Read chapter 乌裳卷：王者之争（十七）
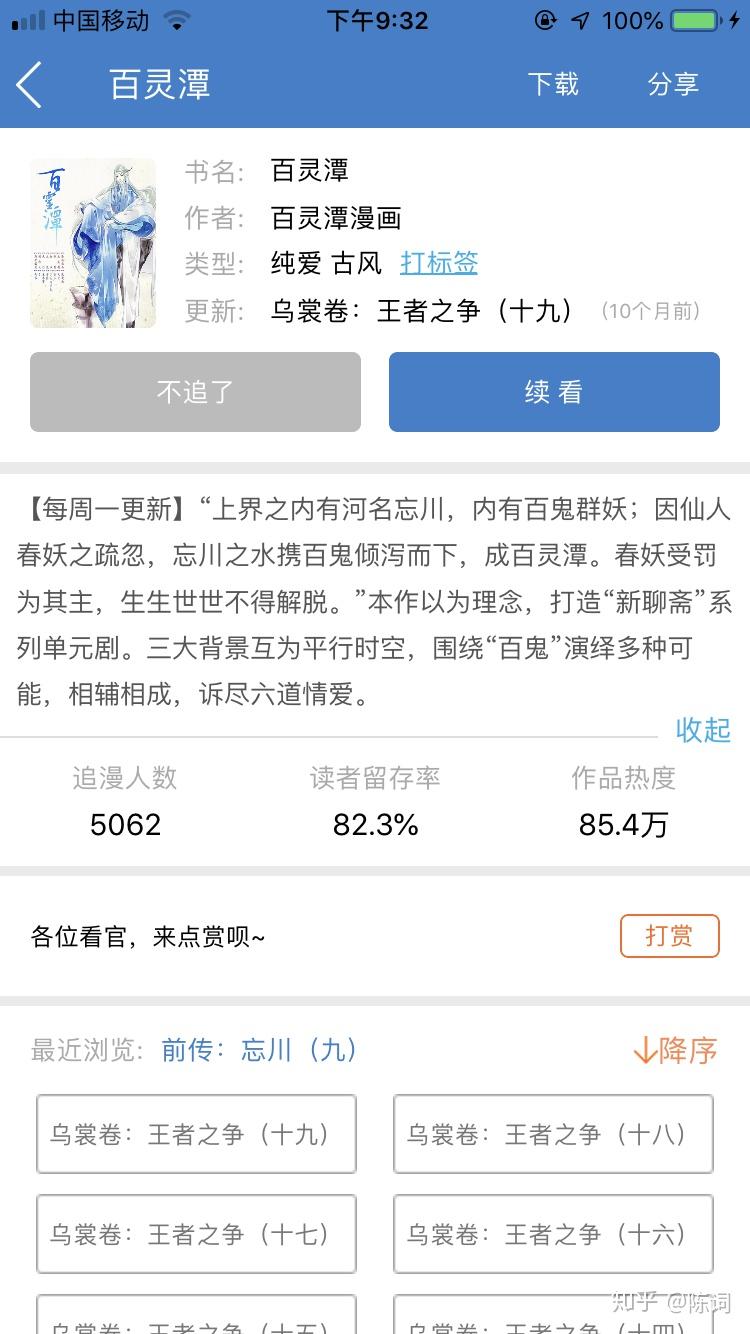 coord(196,1234)
